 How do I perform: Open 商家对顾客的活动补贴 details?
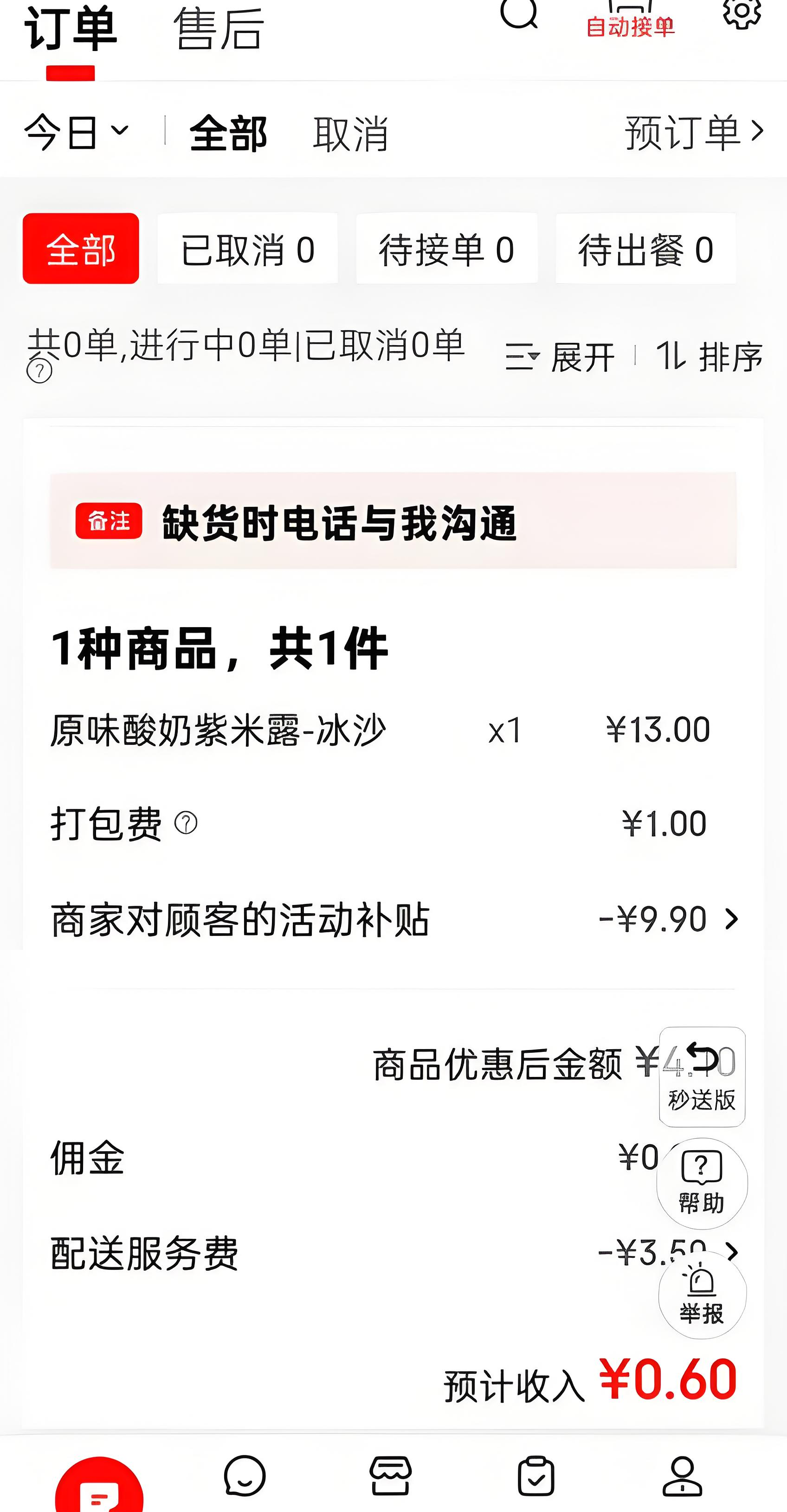coord(393,919)
